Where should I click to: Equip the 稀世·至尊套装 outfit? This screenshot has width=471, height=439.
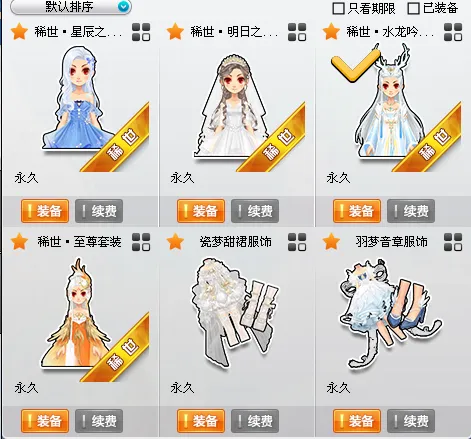pyautogui.click(x=45, y=421)
